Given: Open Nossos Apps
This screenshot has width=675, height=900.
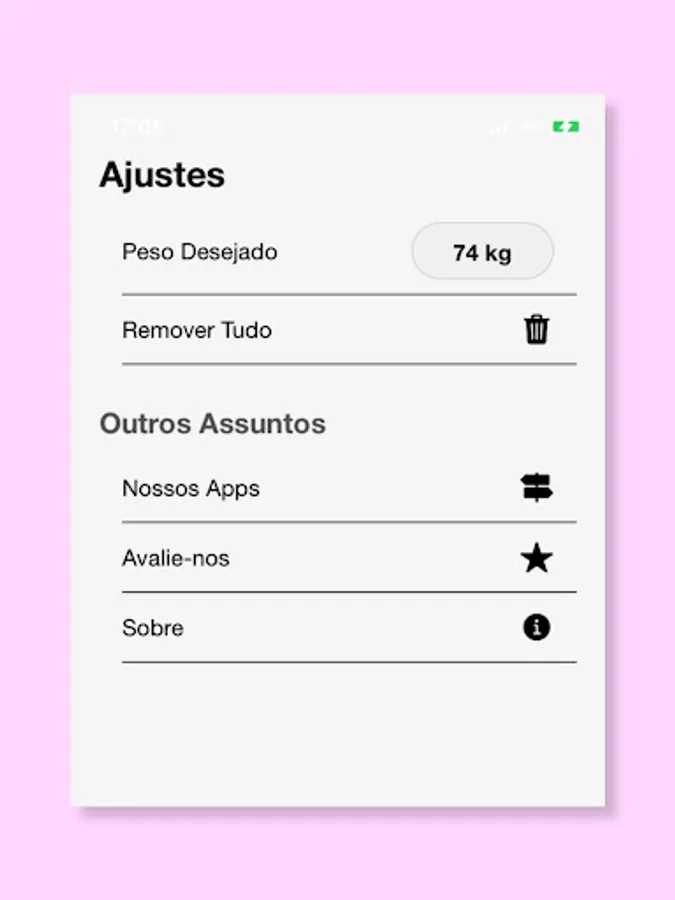Looking at the screenshot, I should coord(349,488).
